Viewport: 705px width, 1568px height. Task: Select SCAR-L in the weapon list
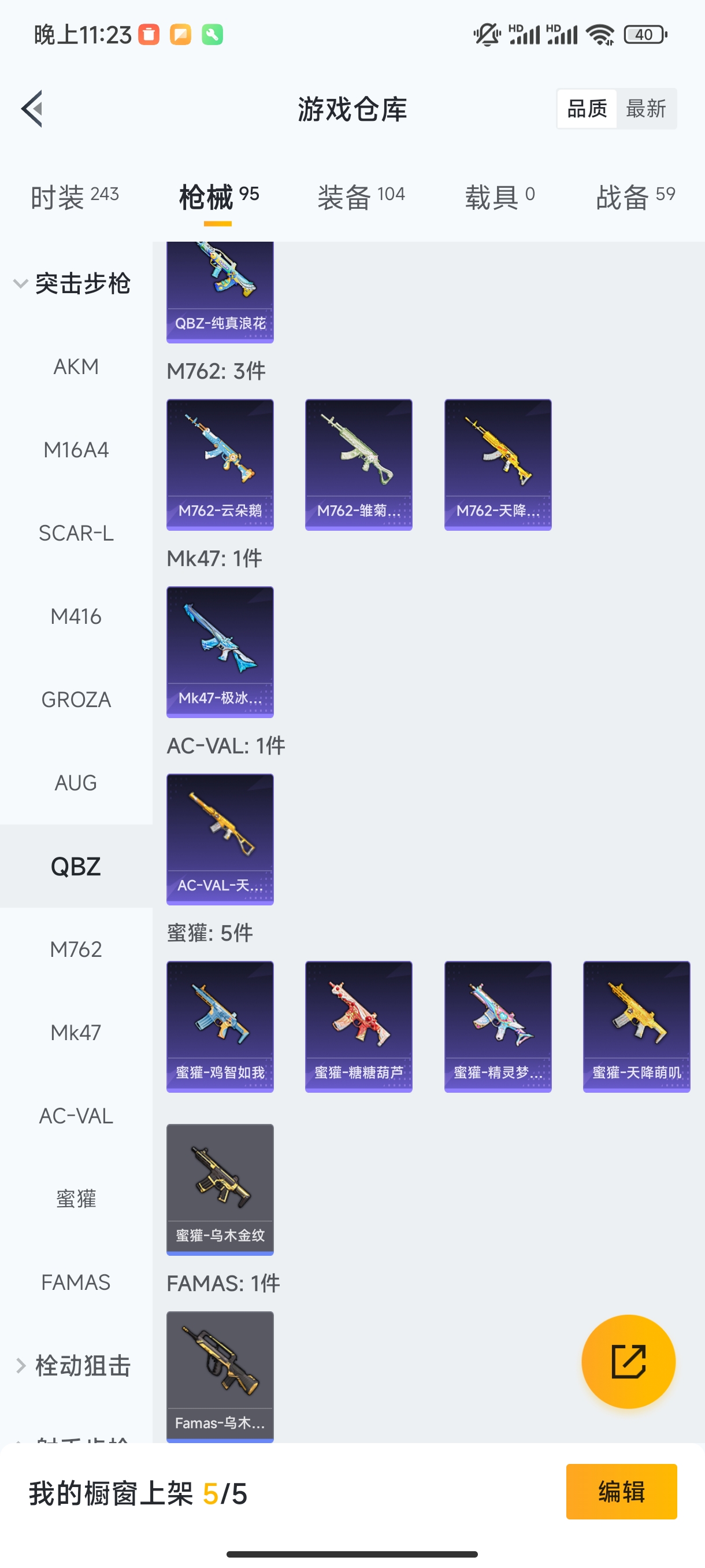76,533
